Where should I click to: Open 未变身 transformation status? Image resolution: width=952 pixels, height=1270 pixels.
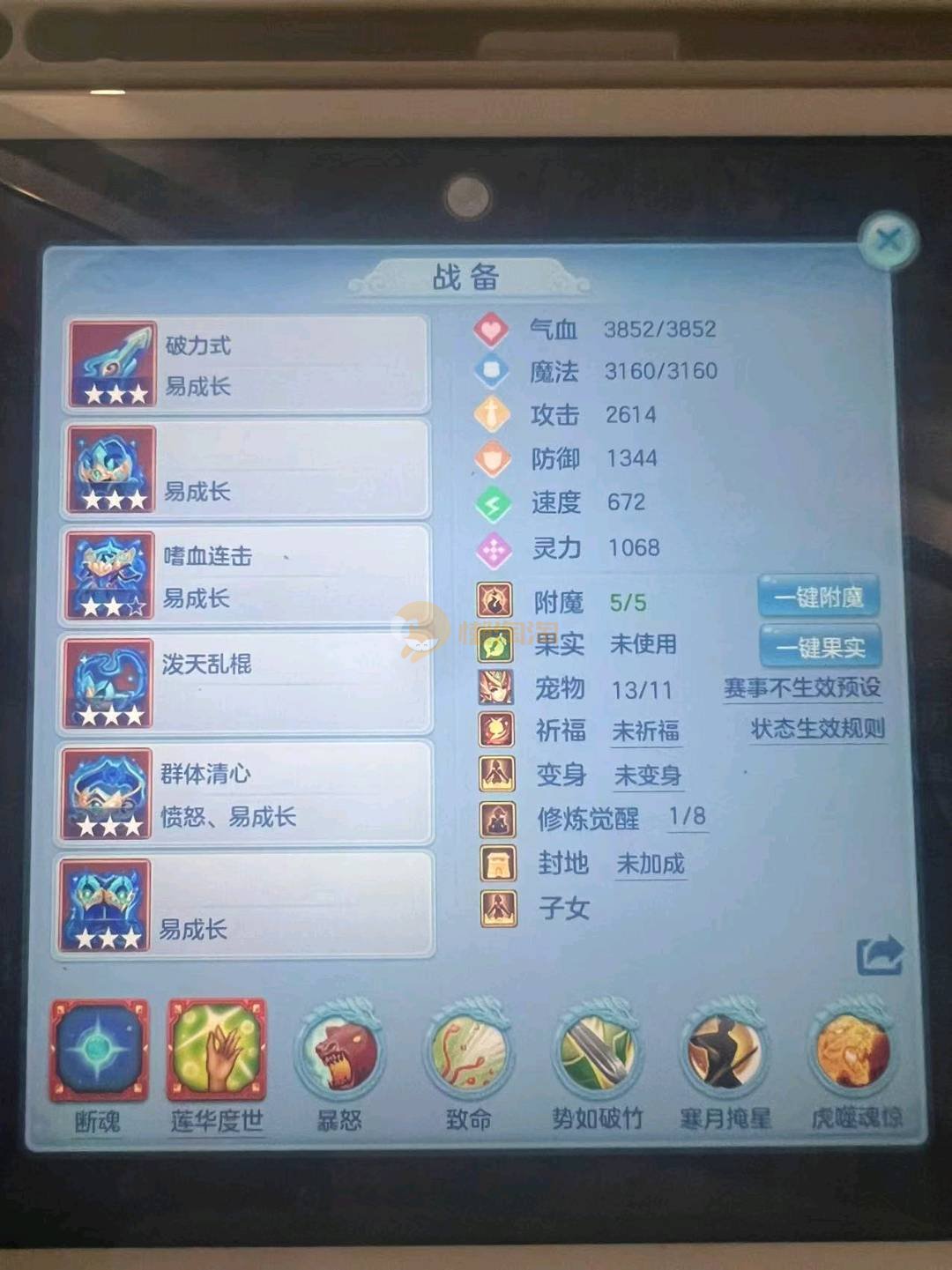[x=648, y=776]
